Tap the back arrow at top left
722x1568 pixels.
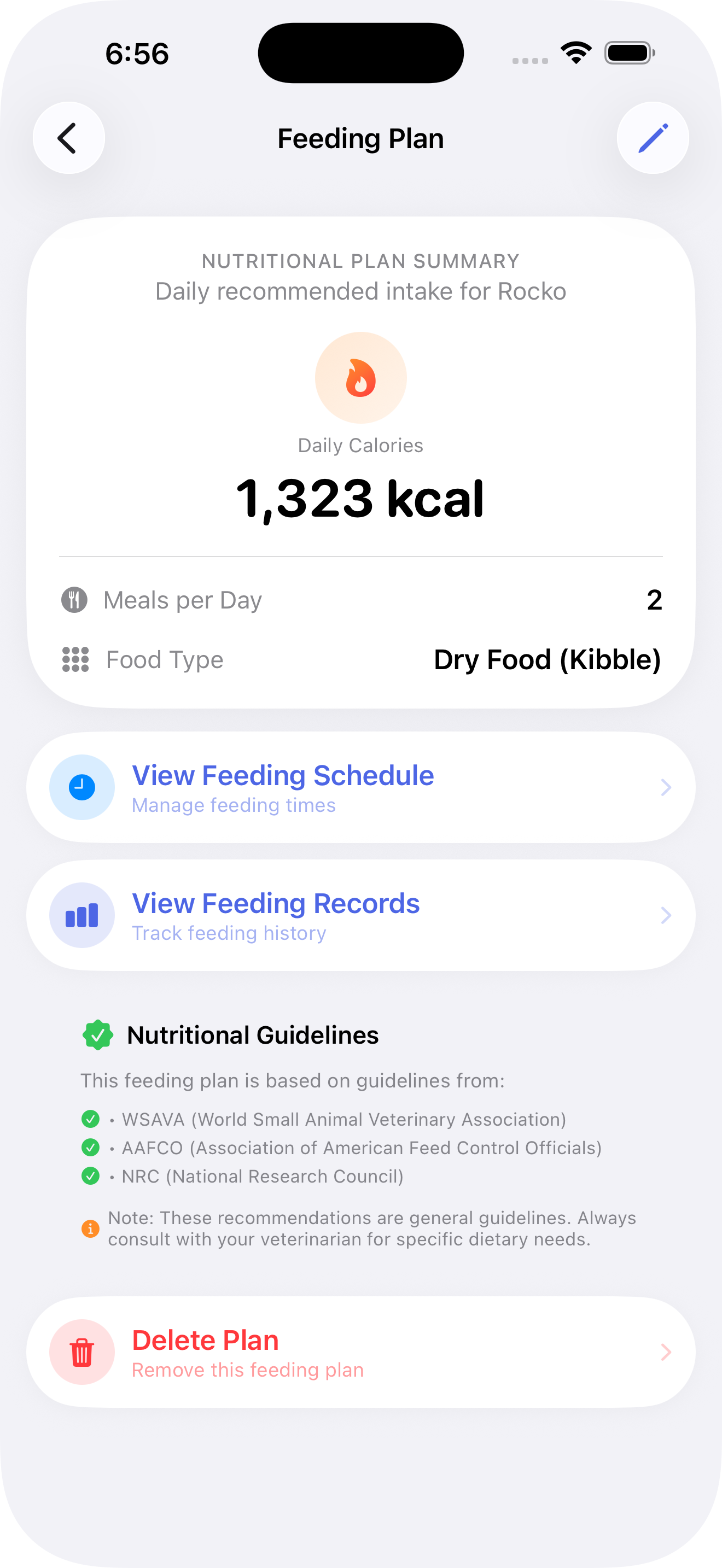(x=68, y=138)
